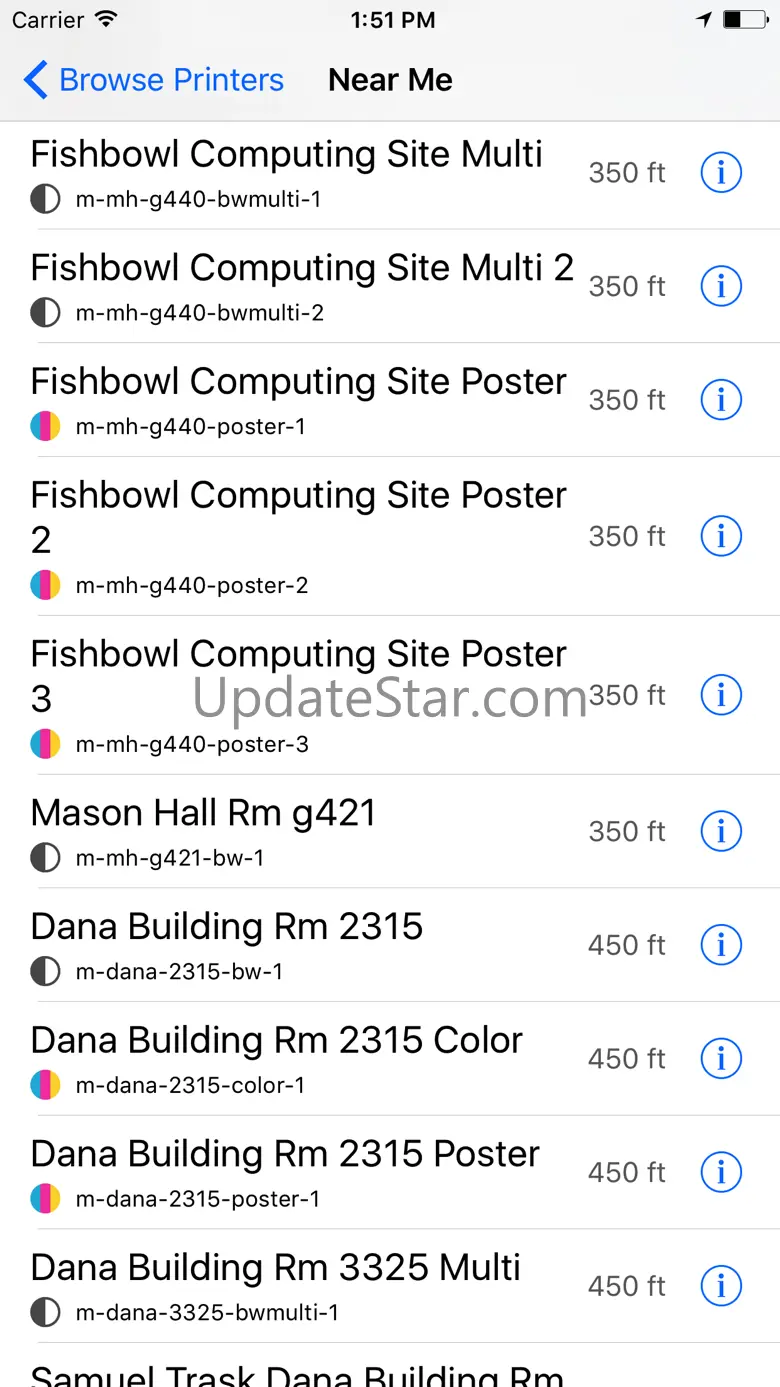View info for Dana Building Rm 3325 Multi
Image resolution: width=780 pixels, height=1387 pixels.
[x=720, y=1286]
